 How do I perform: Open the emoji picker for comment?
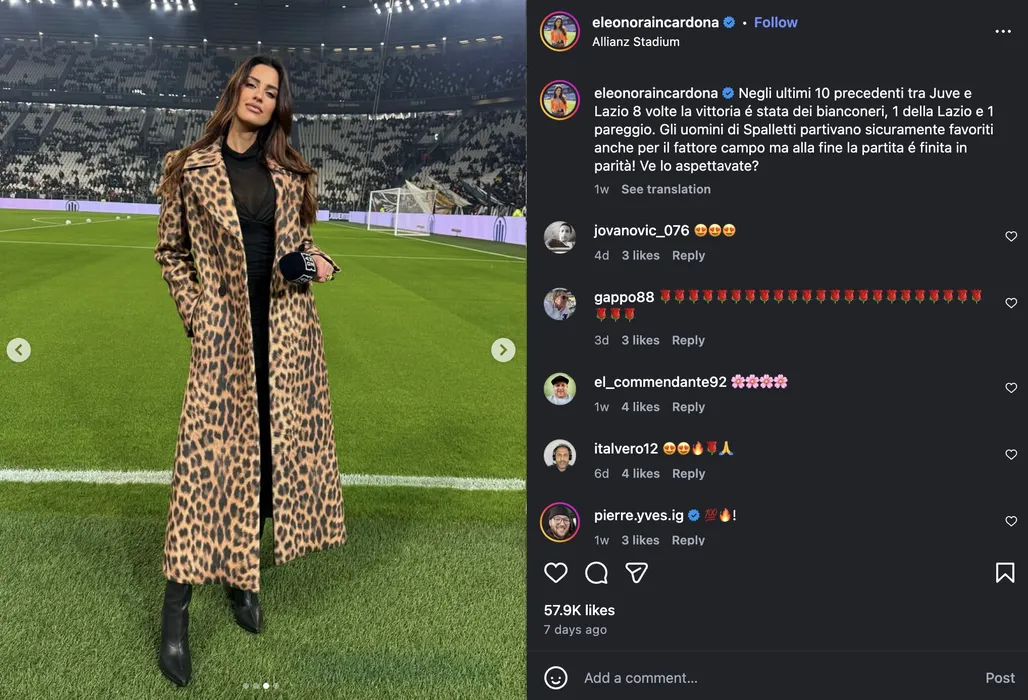[556, 677]
